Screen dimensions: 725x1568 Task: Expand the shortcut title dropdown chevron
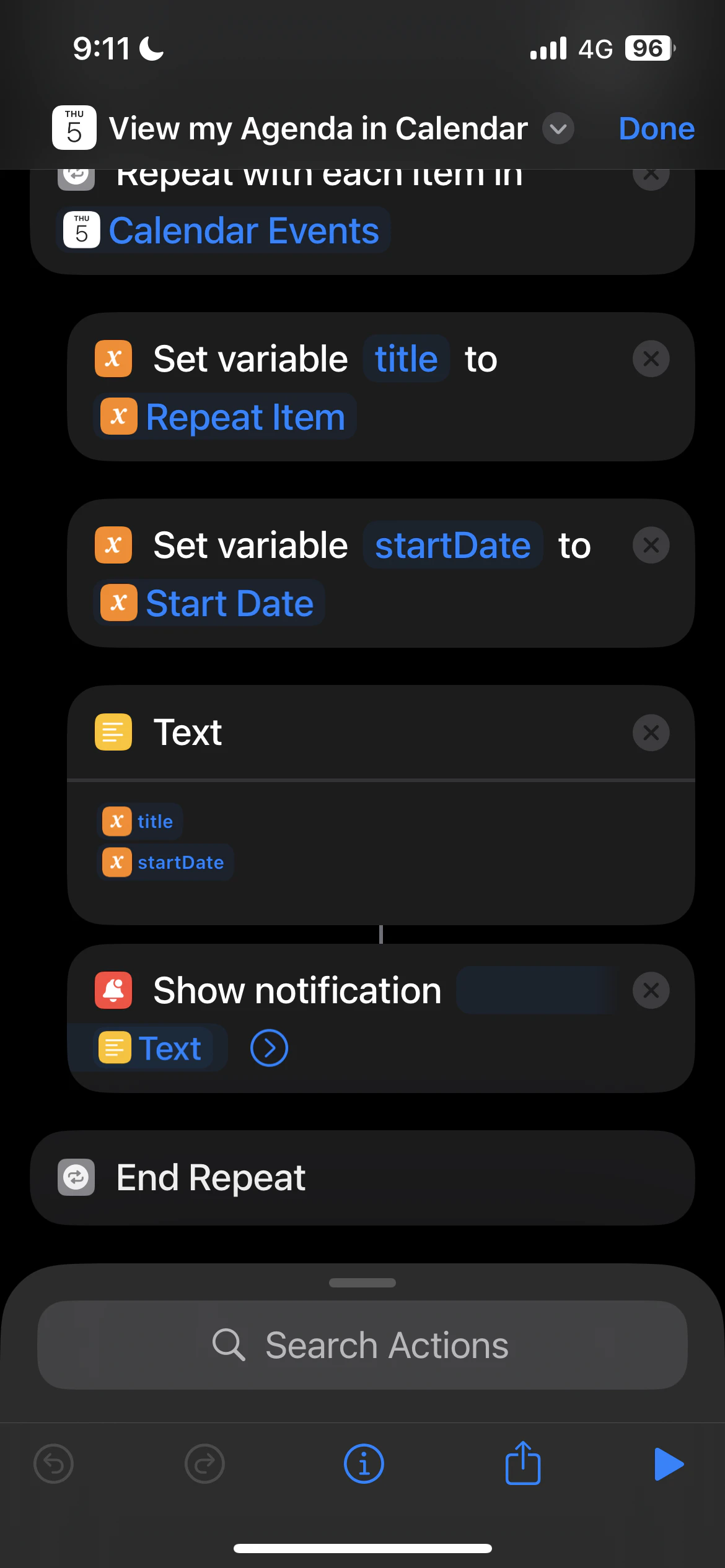click(558, 129)
